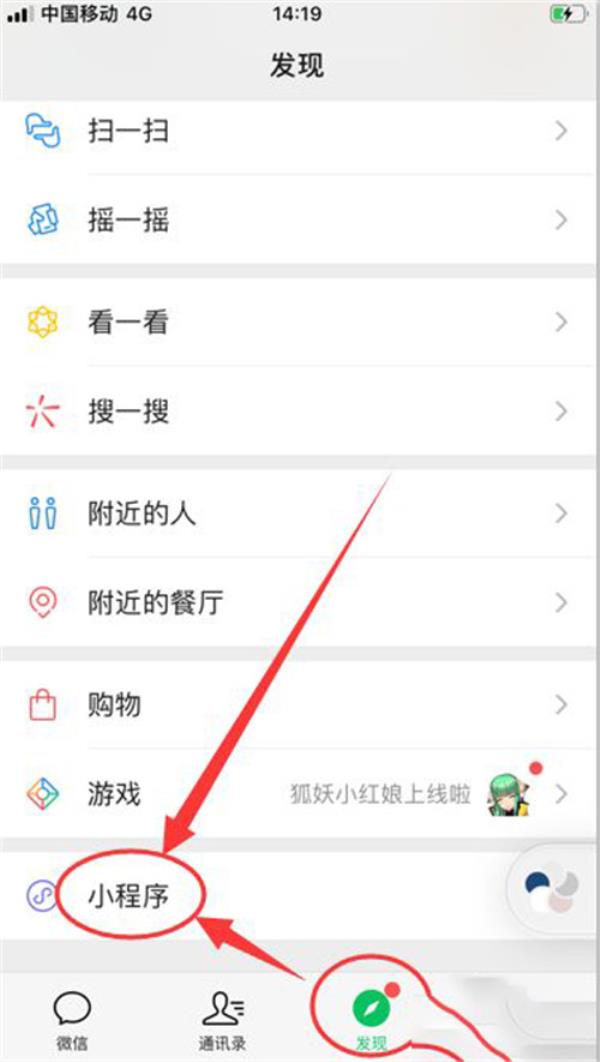Open 小程序 mini programs
Screen dimensions: 600x1062
point(128,895)
